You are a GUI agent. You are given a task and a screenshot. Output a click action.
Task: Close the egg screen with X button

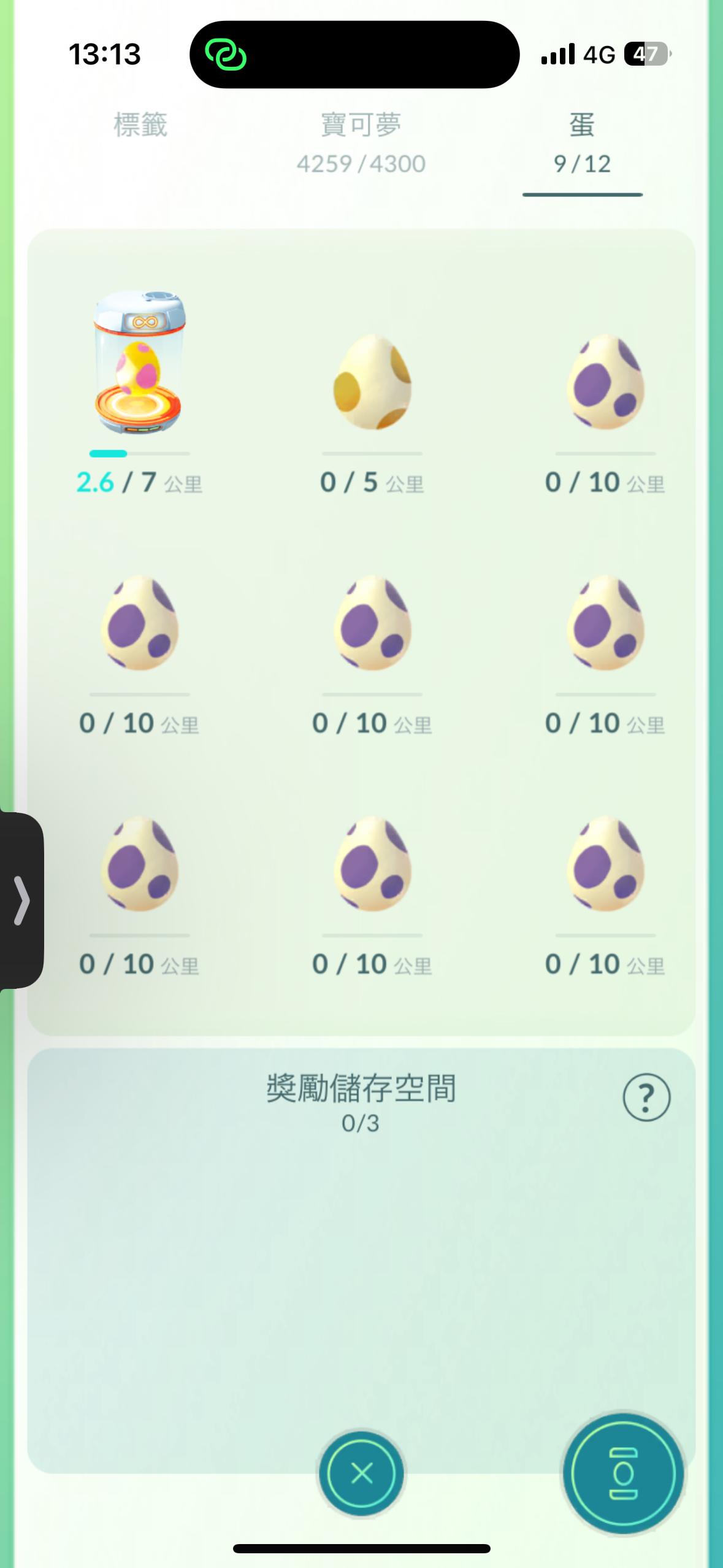click(x=361, y=1473)
